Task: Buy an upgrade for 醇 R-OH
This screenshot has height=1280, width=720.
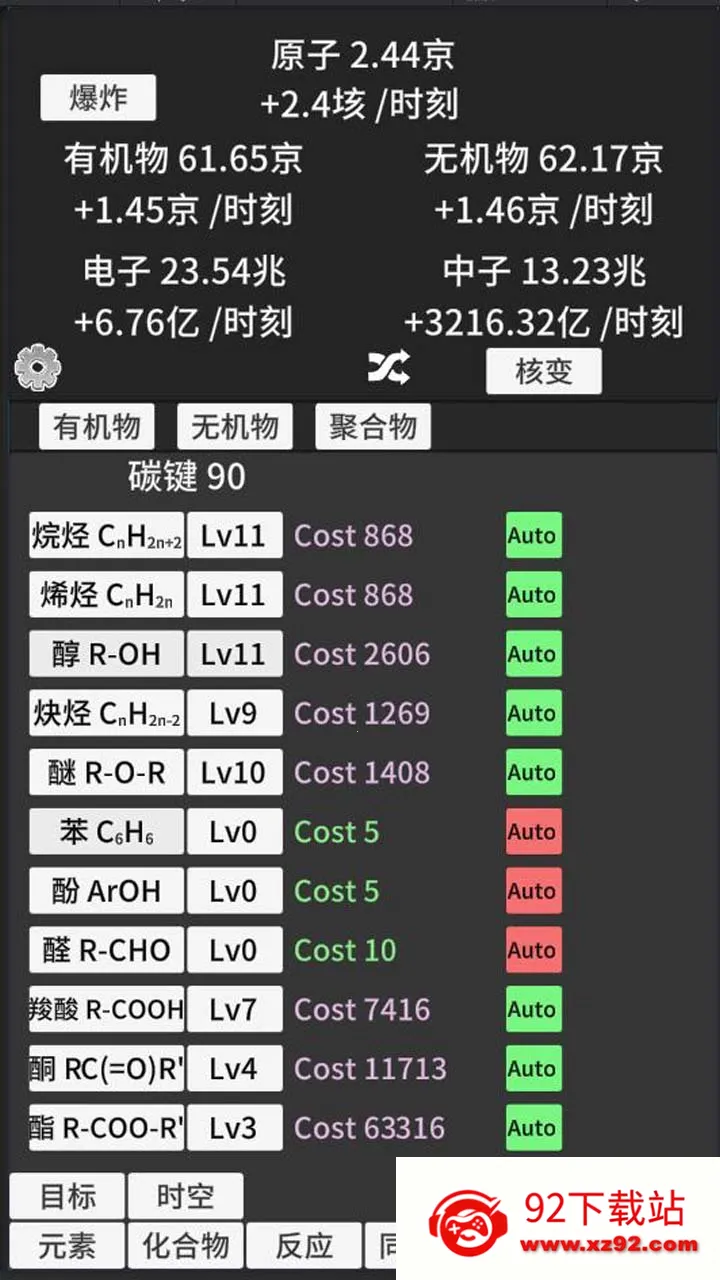Action: 105,653
